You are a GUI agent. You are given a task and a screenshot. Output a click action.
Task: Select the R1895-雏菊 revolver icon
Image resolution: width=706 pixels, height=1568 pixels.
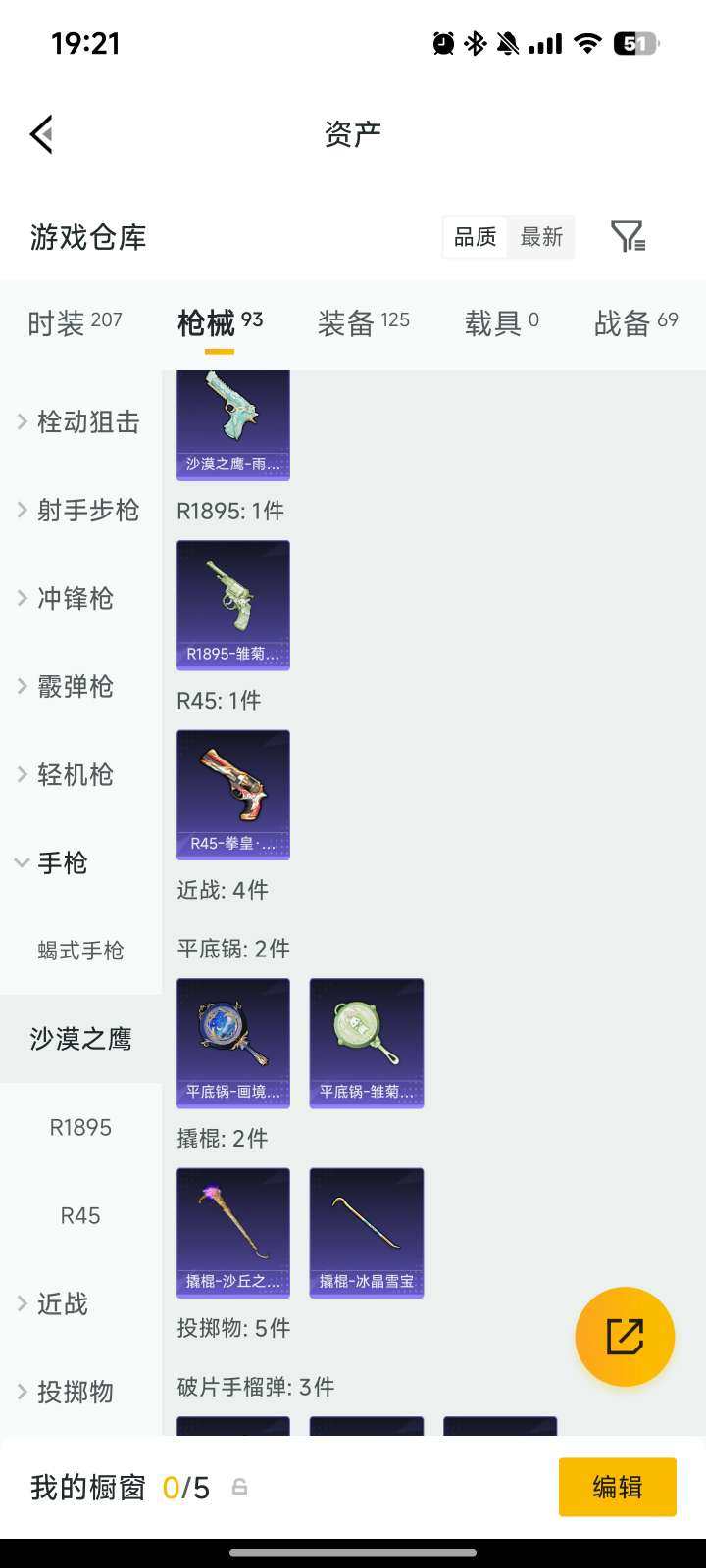pyautogui.click(x=232, y=605)
